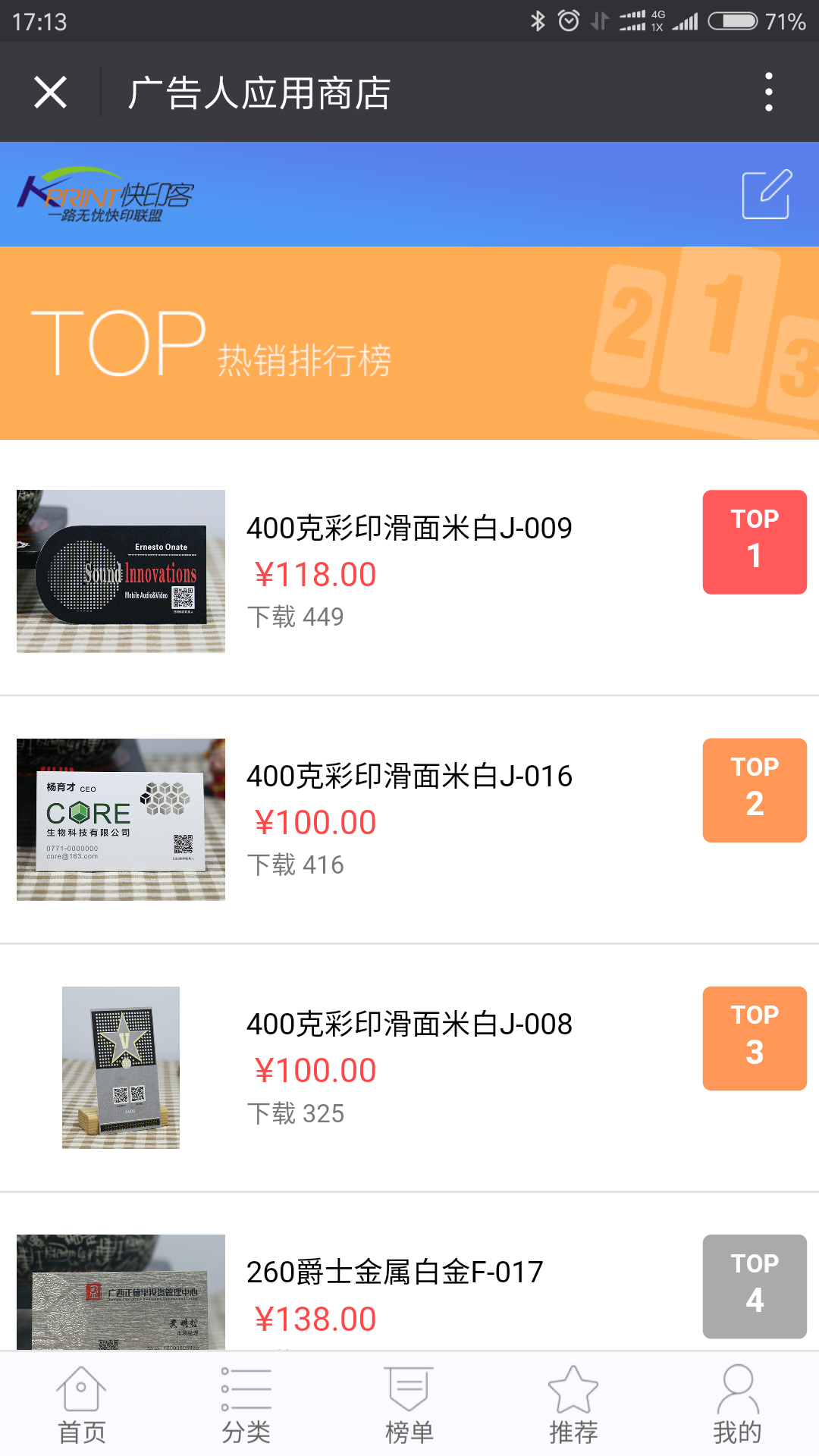
Task: Open product 260爵士金属白金F-017
Action: click(x=394, y=1272)
